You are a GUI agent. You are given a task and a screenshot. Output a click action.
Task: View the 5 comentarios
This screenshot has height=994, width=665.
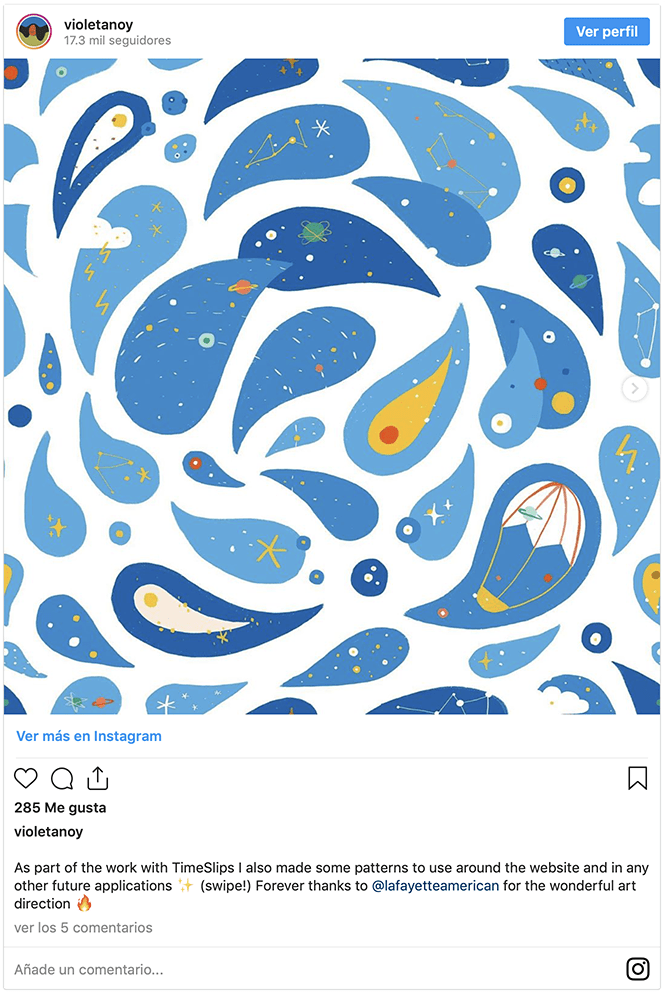pos(84,927)
